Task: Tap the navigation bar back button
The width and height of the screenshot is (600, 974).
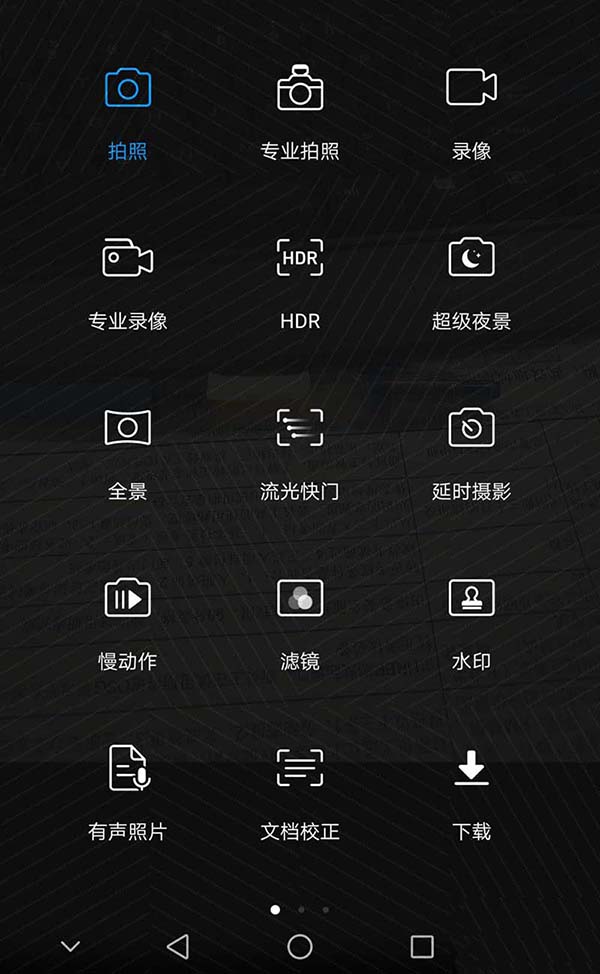Action: (178, 946)
